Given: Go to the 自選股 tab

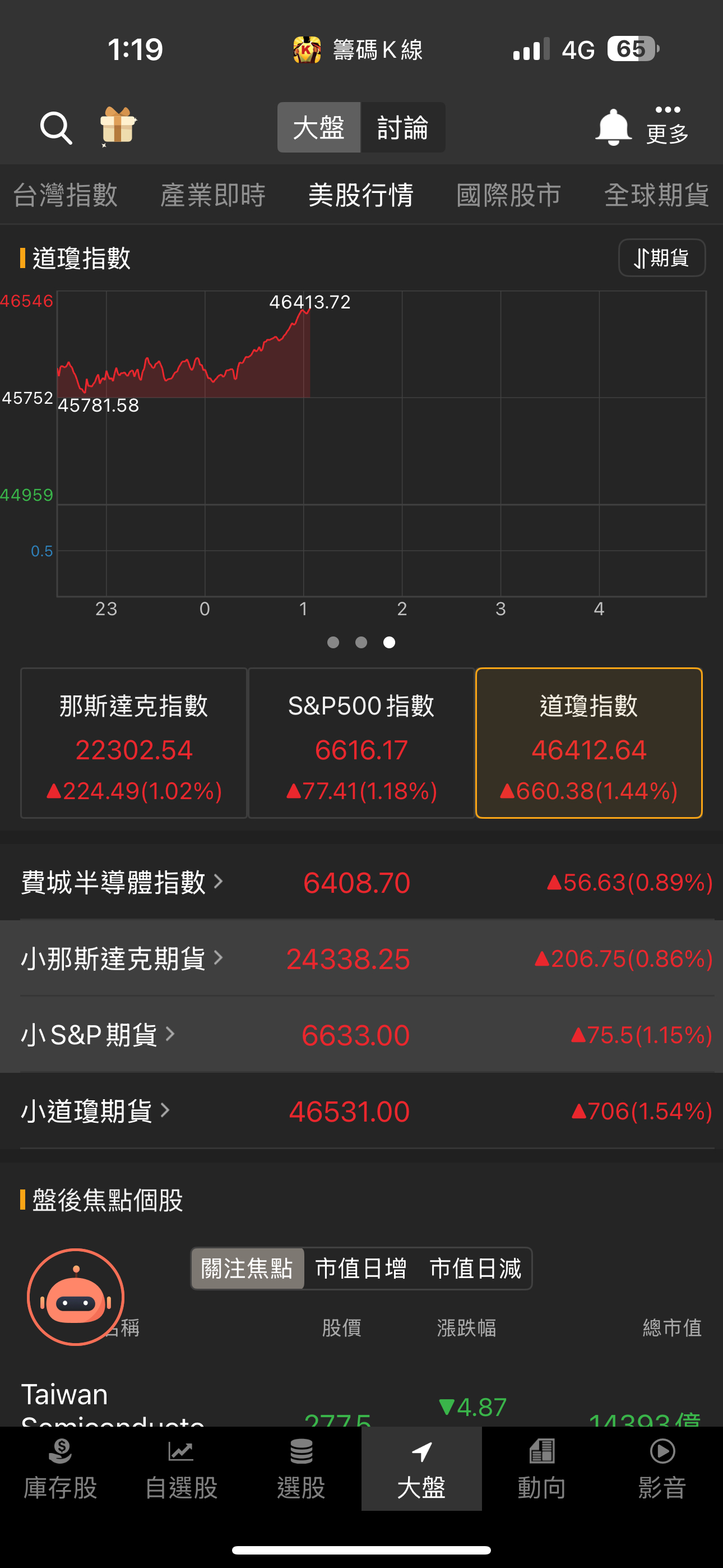Looking at the screenshot, I should click(x=180, y=1469).
